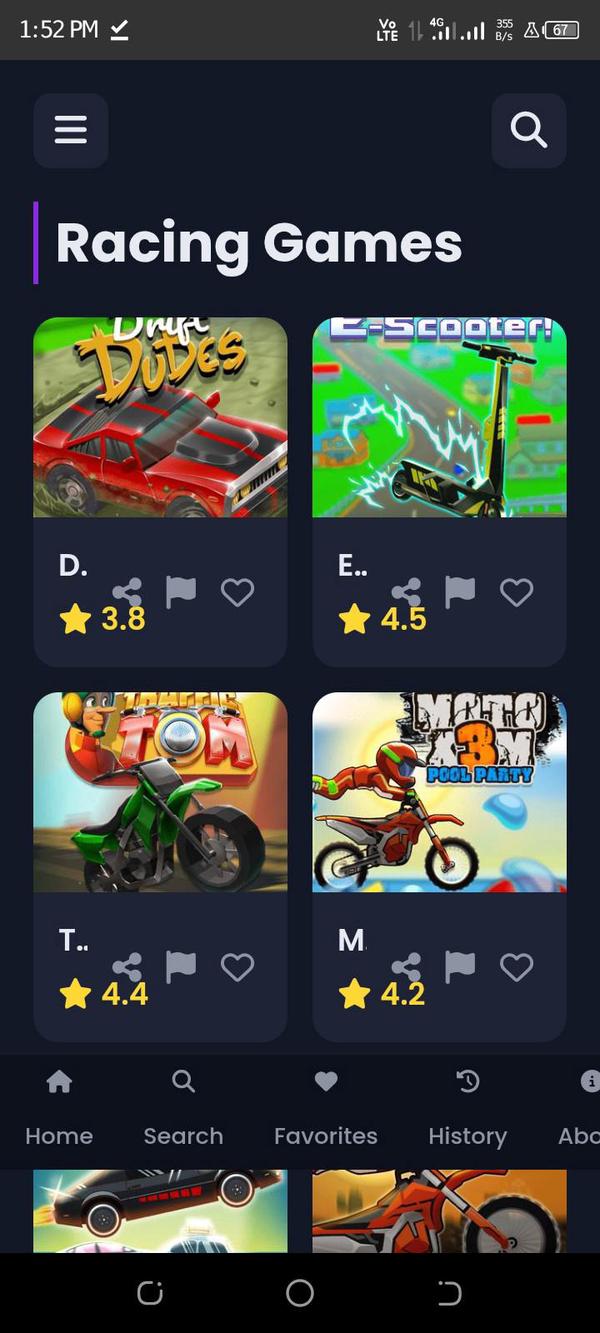The height and width of the screenshot is (1333, 600).
Task: Favorite the Moto X3M game
Action: click(516, 967)
